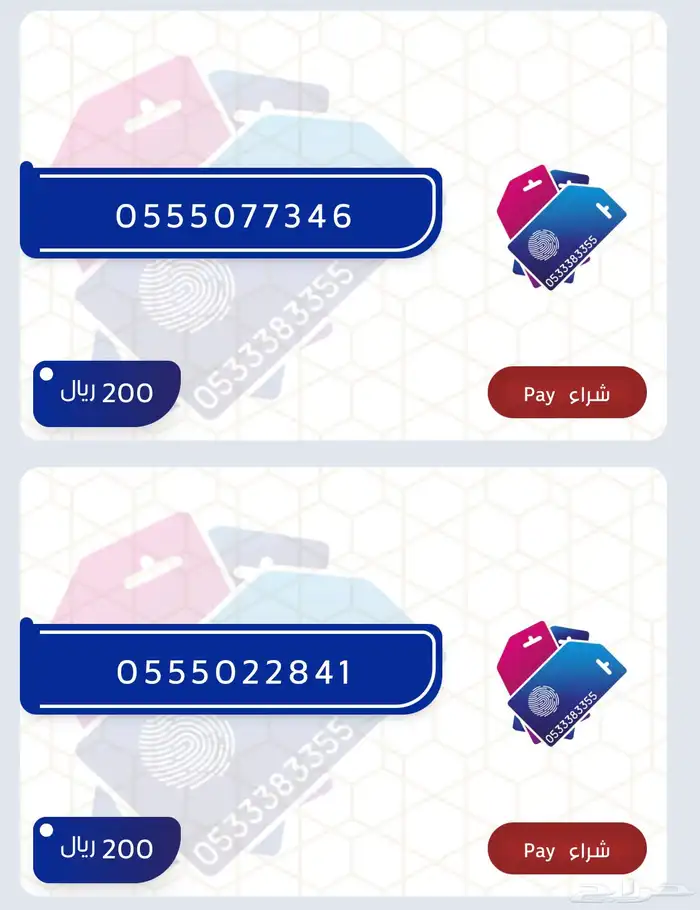This screenshot has width=700, height=910.
Task: Buy the number 0555022841 via Pay
Action: (x=567, y=849)
